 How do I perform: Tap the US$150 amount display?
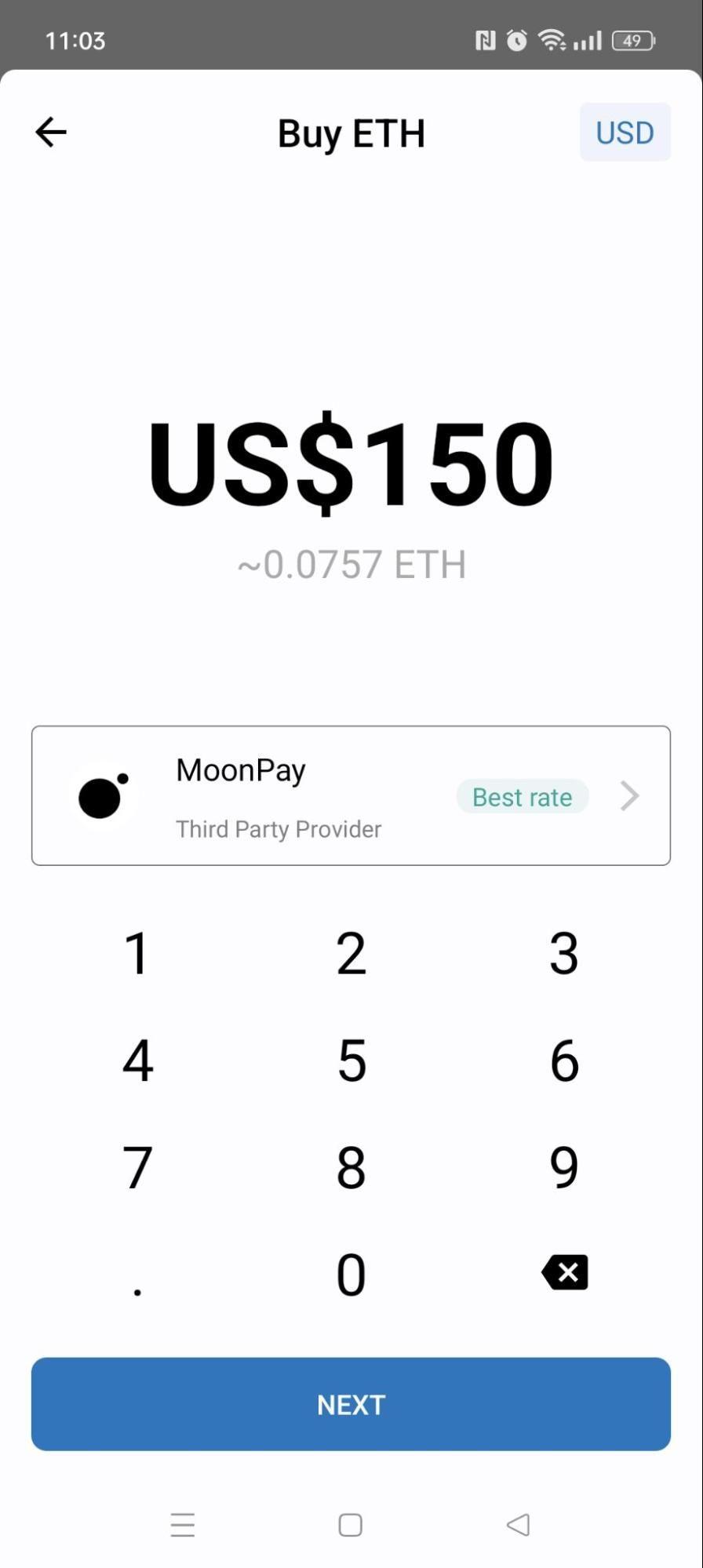tap(350, 464)
